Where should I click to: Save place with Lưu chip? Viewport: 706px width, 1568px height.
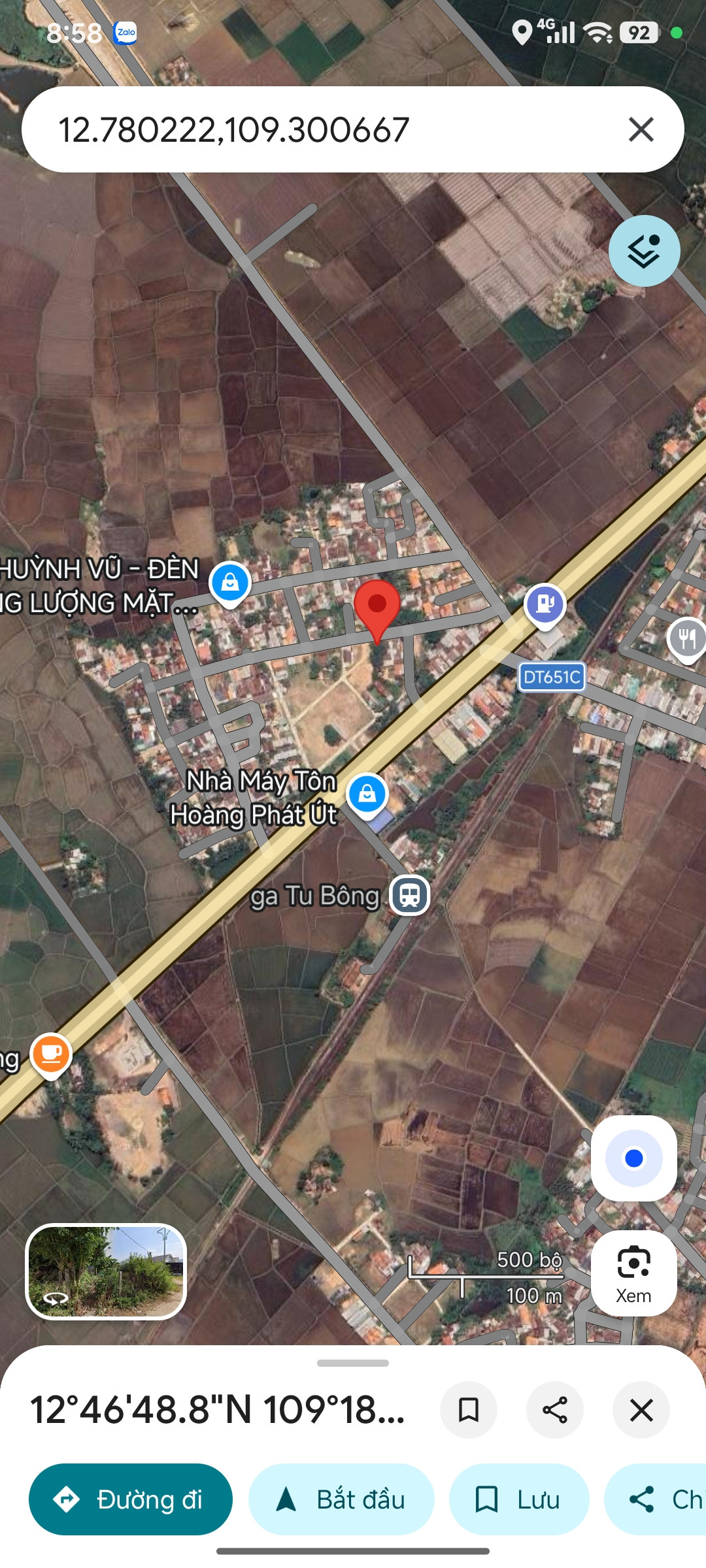tap(519, 1499)
